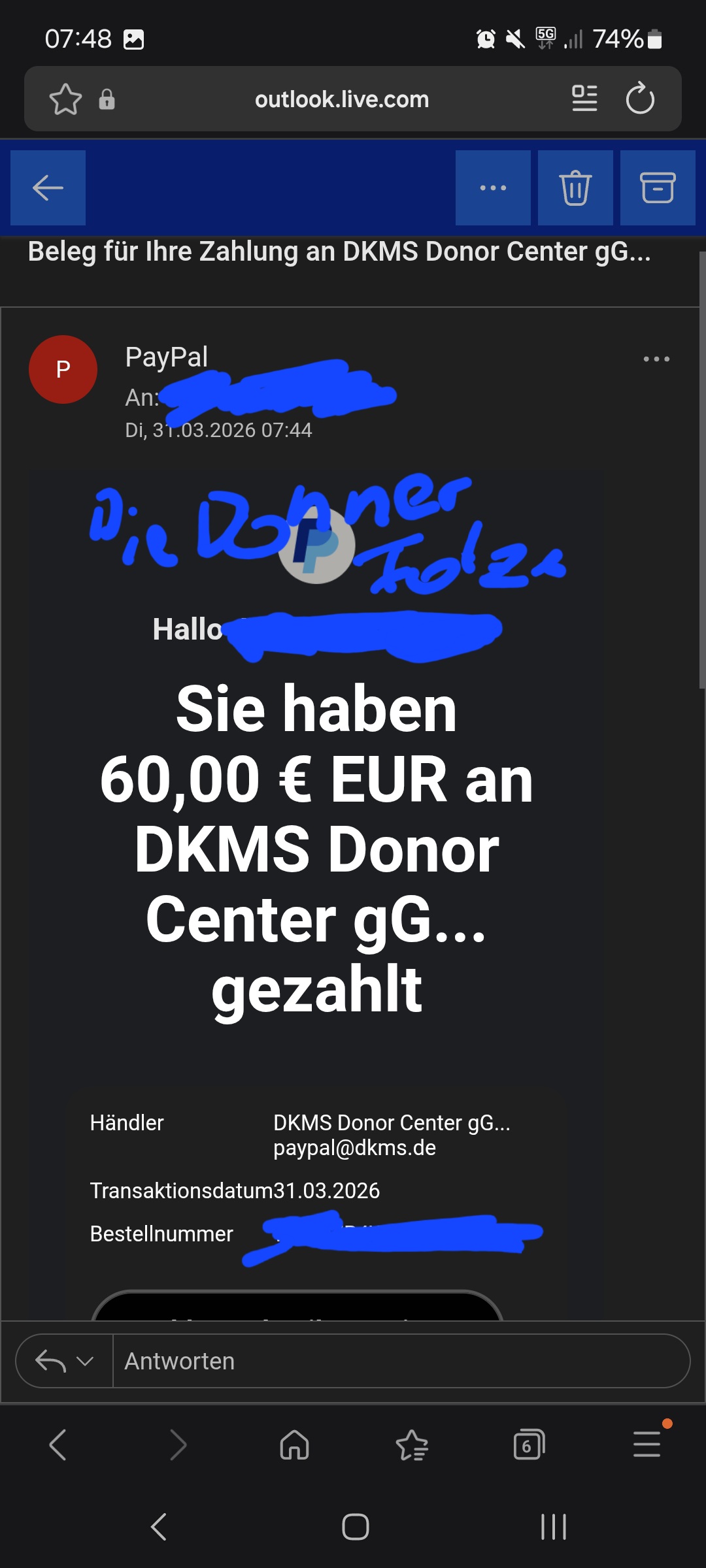Expand the reply options dropdown arrow
The width and height of the screenshot is (706, 1568).
[x=85, y=1361]
